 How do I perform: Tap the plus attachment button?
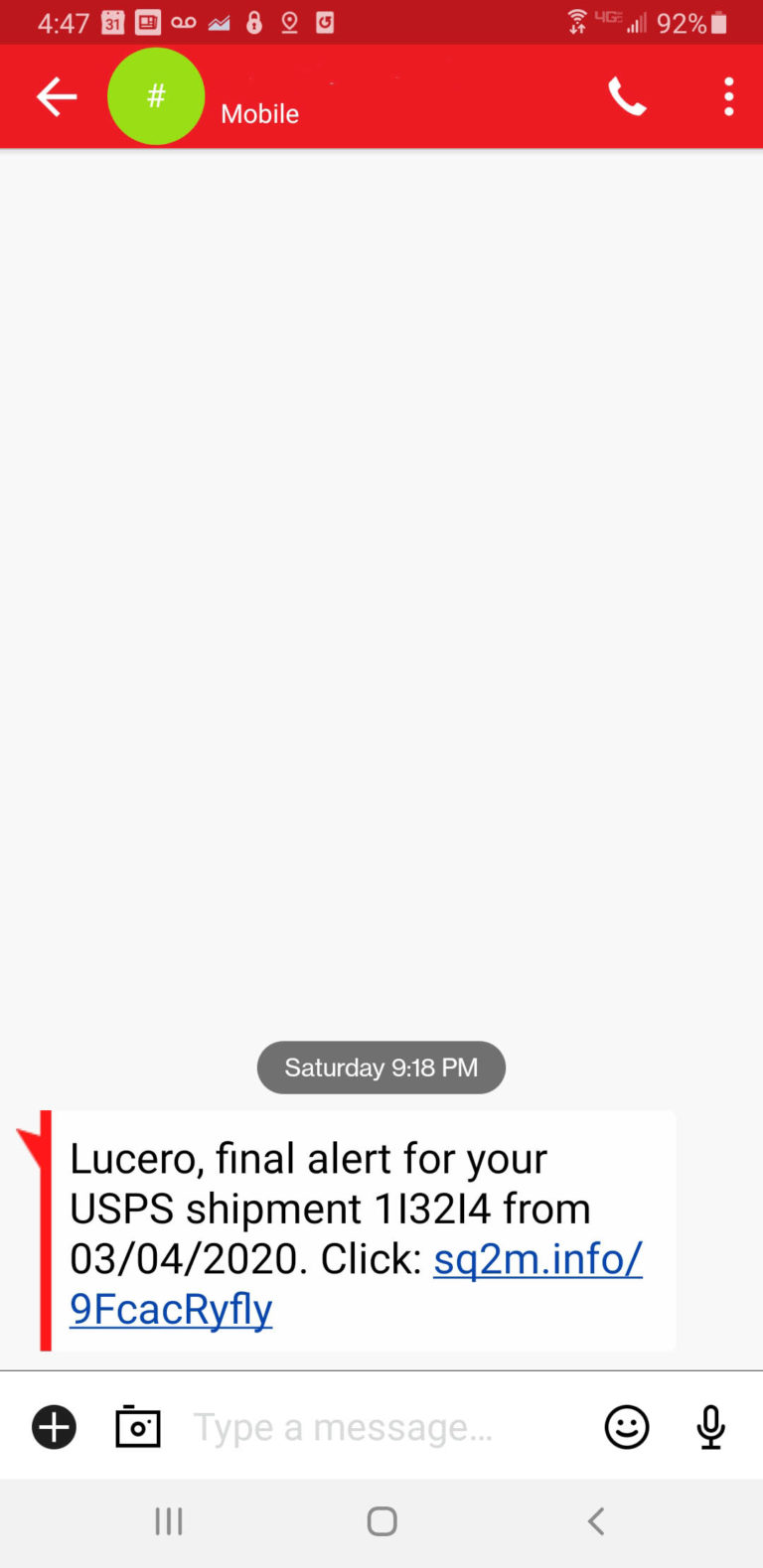[x=55, y=1427]
